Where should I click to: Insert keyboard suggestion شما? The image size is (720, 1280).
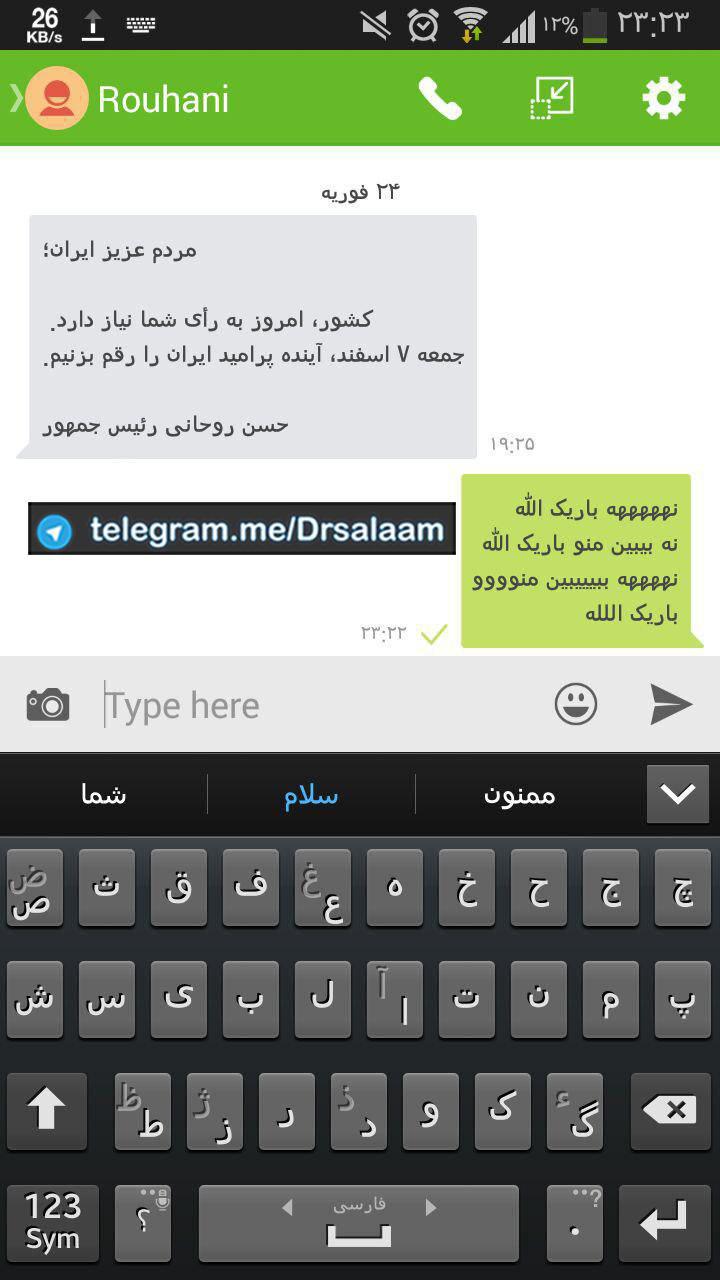[104, 795]
